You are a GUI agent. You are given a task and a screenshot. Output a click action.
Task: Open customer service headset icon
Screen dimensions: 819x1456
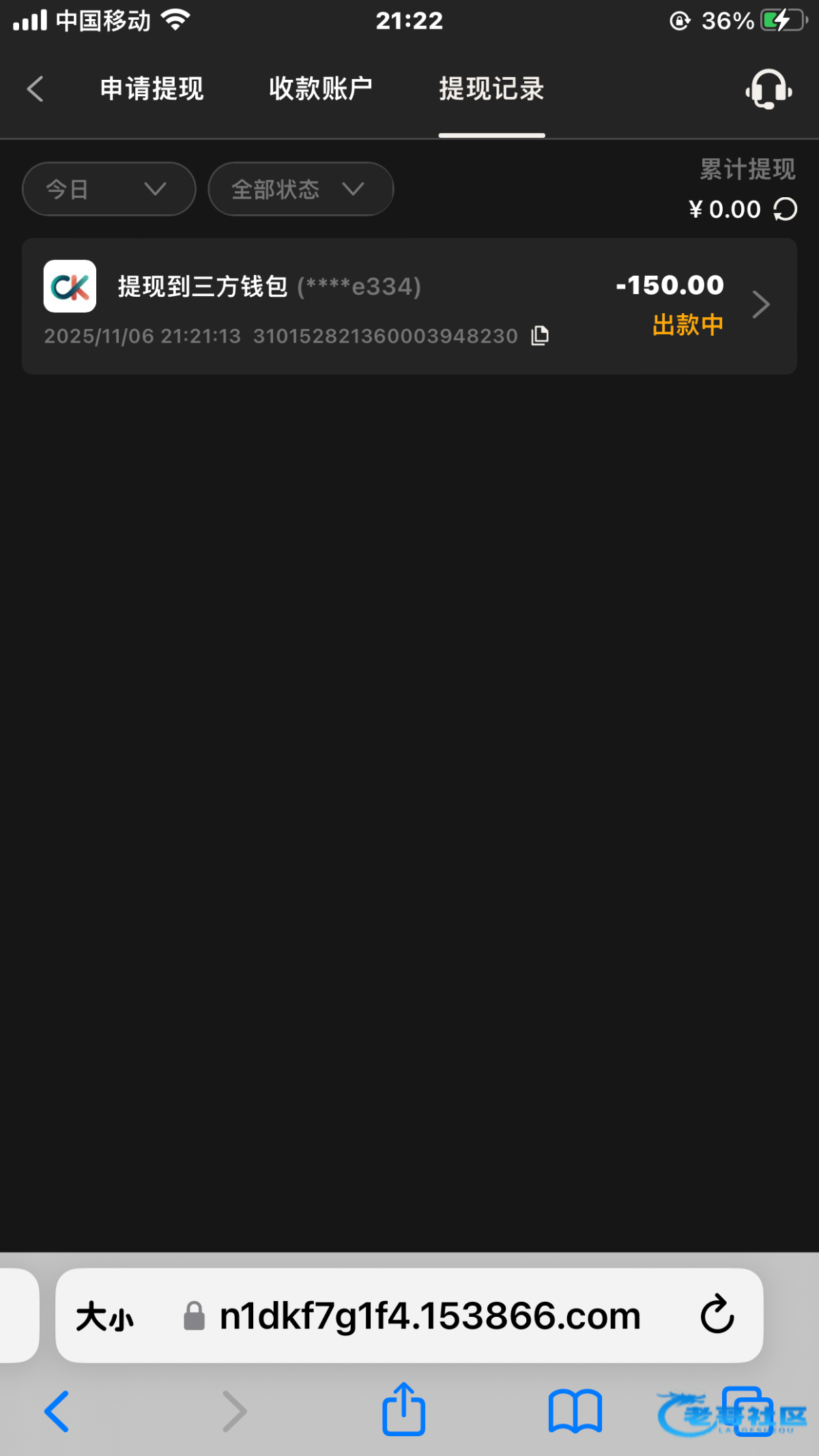(x=768, y=89)
